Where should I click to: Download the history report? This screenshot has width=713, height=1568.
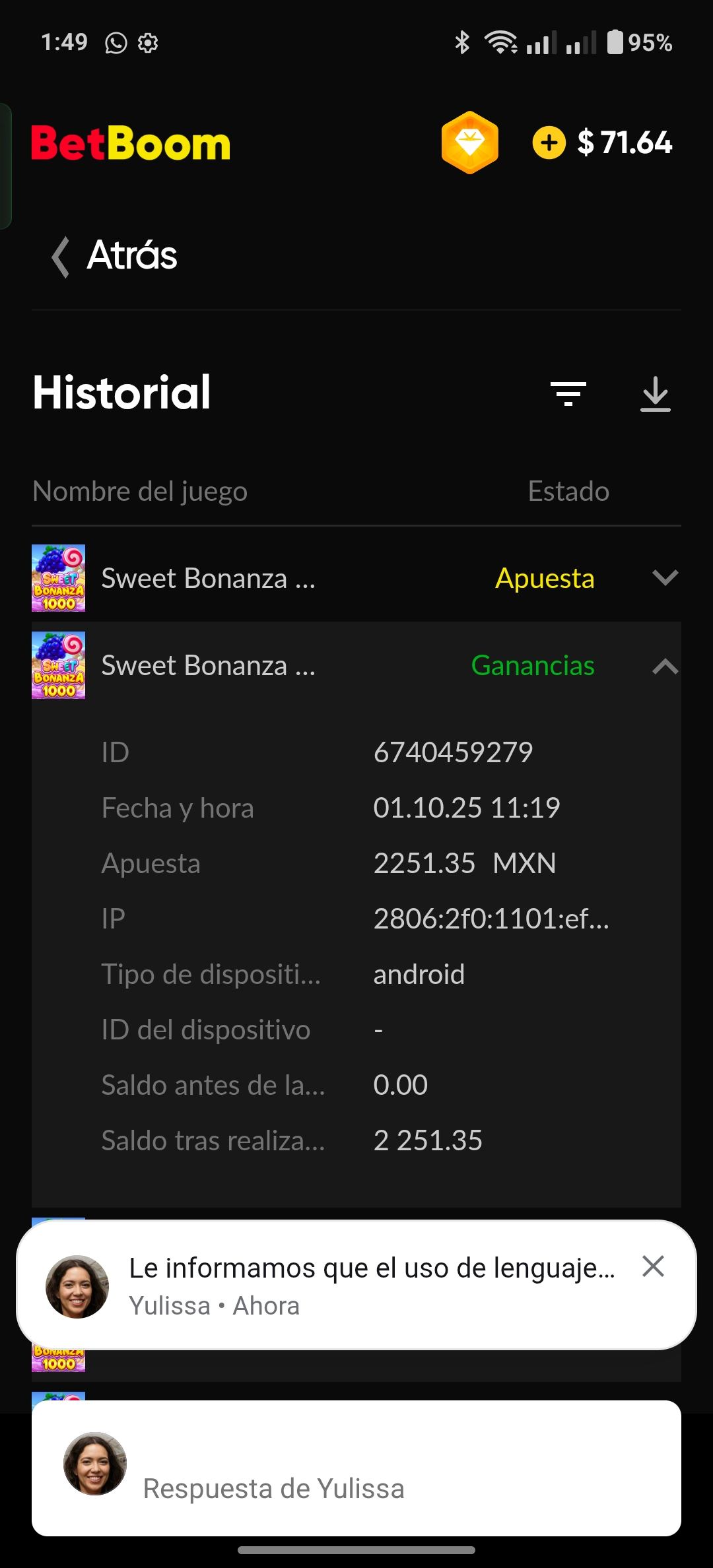point(655,394)
